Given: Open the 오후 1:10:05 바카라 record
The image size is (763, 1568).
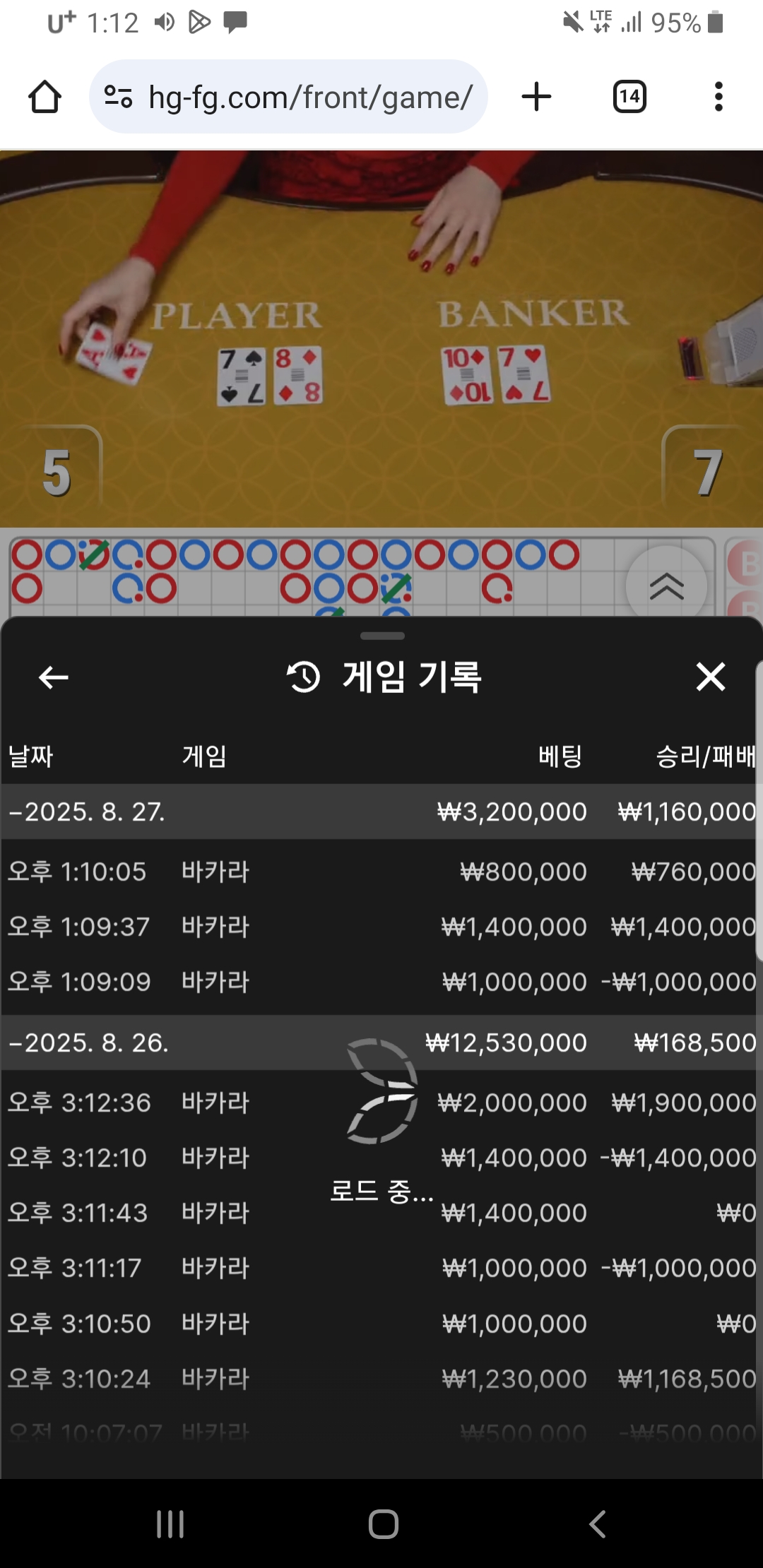Looking at the screenshot, I should tap(381, 872).
